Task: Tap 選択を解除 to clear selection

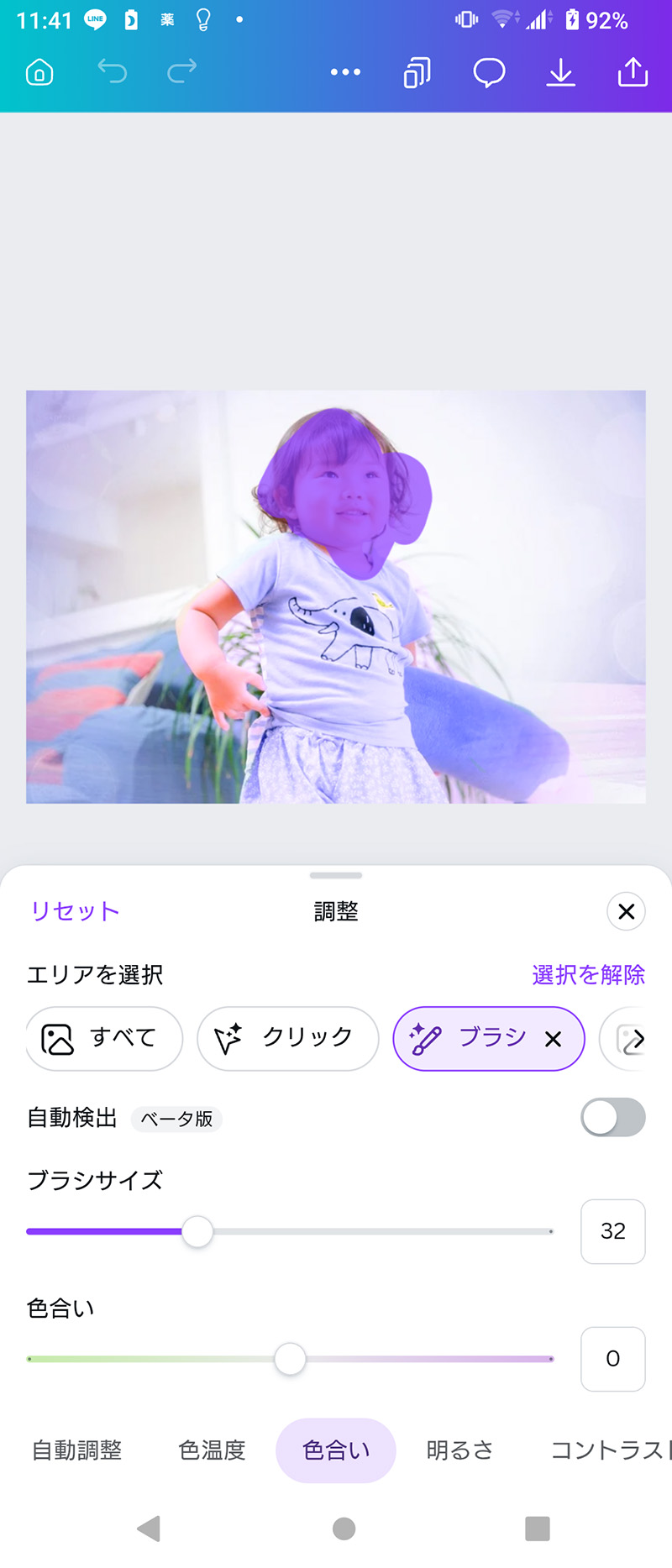Action: (588, 974)
